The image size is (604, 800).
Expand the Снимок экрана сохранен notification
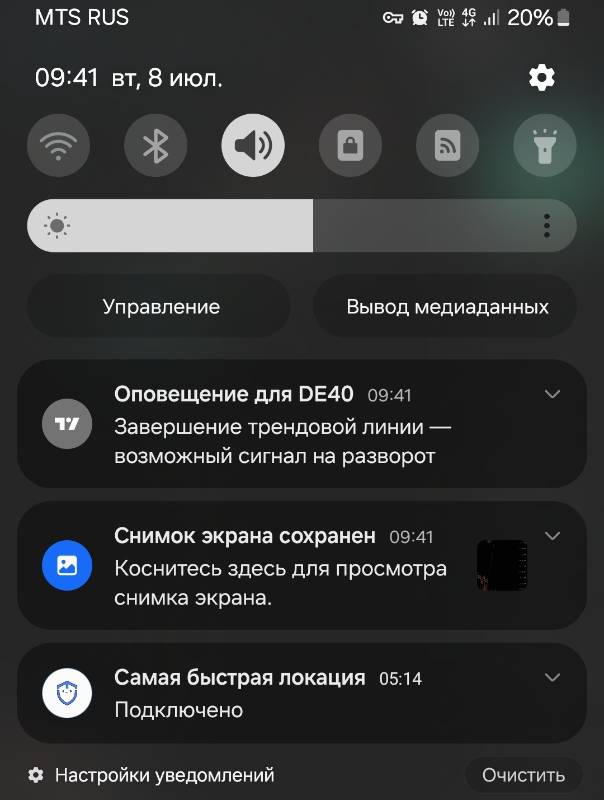[552, 536]
